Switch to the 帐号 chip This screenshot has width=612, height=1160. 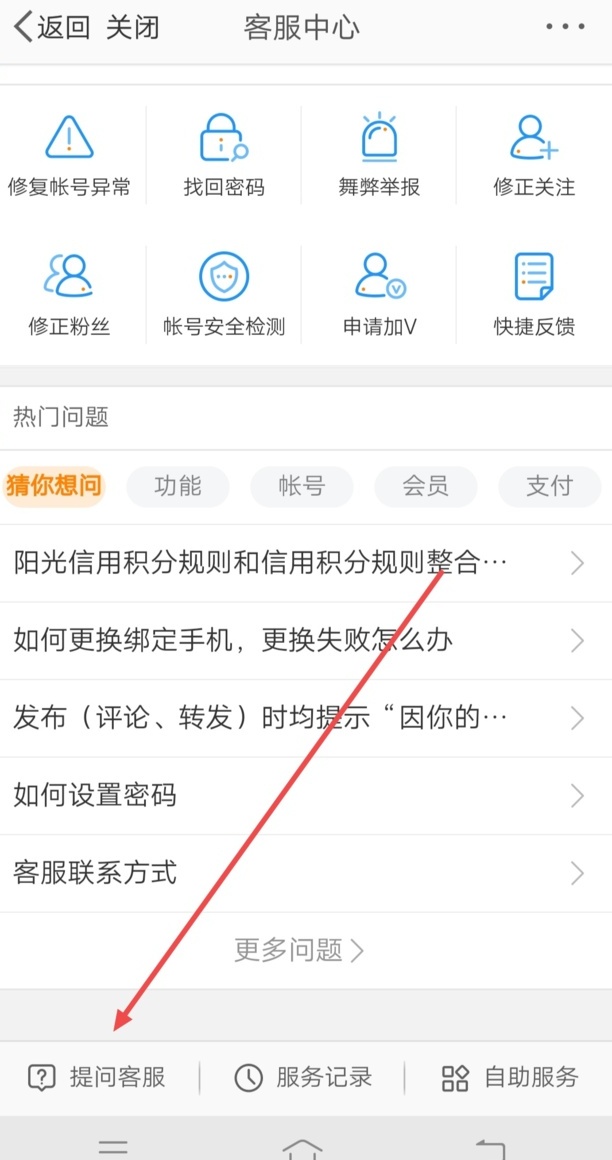[x=302, y=486]
